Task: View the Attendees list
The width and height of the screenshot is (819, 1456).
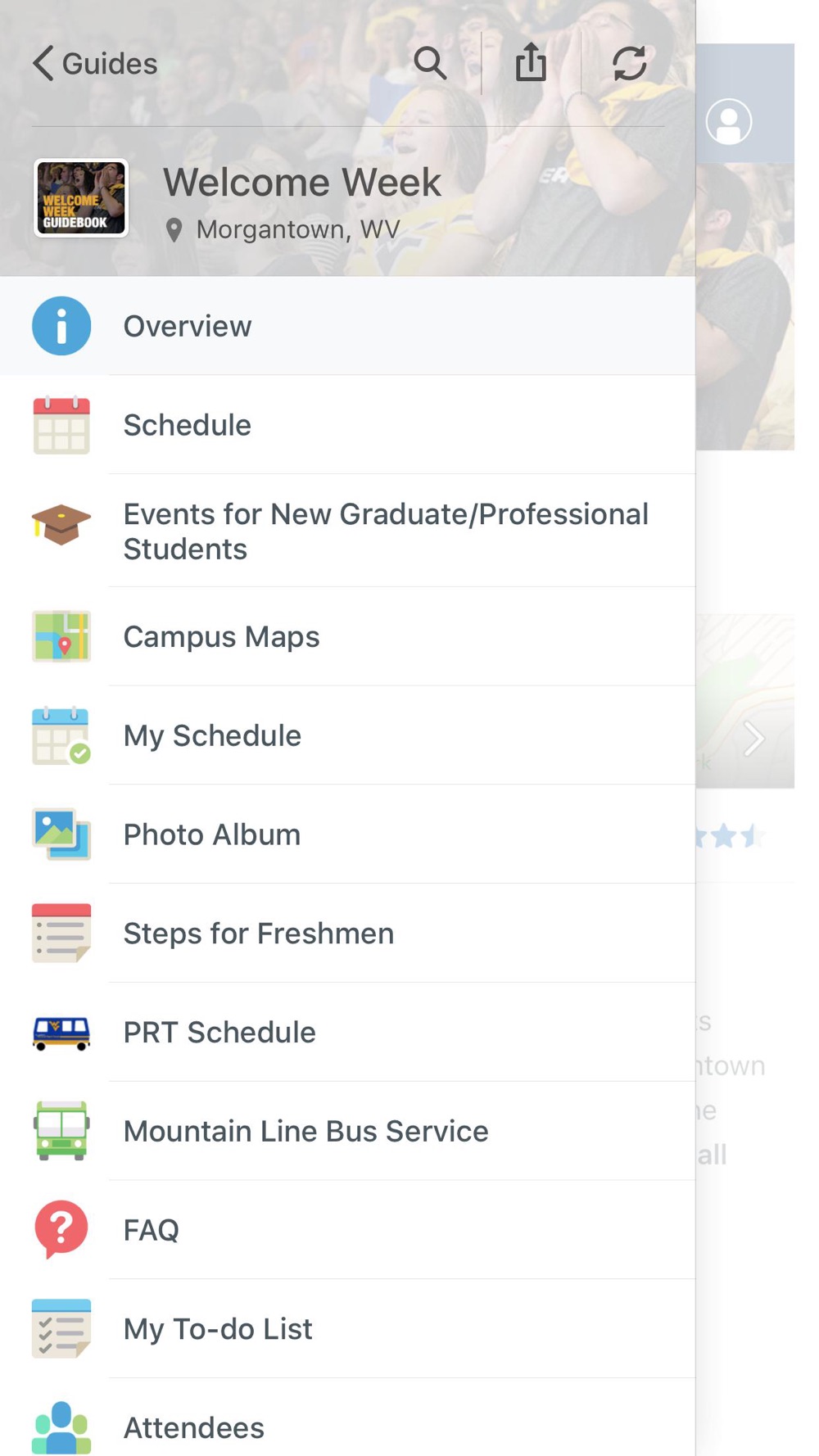Action: click(x=347, y=1419)
